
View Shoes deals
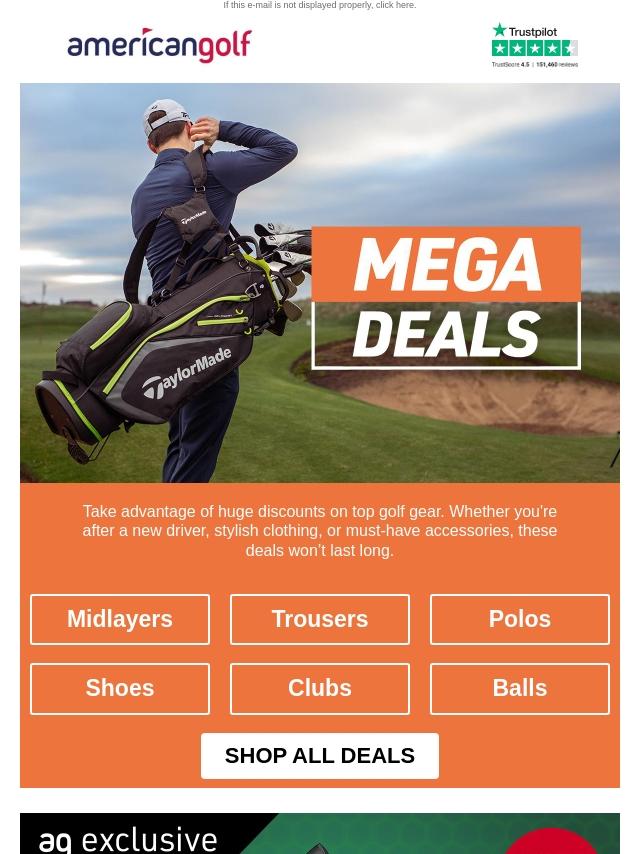pos(120,688)
